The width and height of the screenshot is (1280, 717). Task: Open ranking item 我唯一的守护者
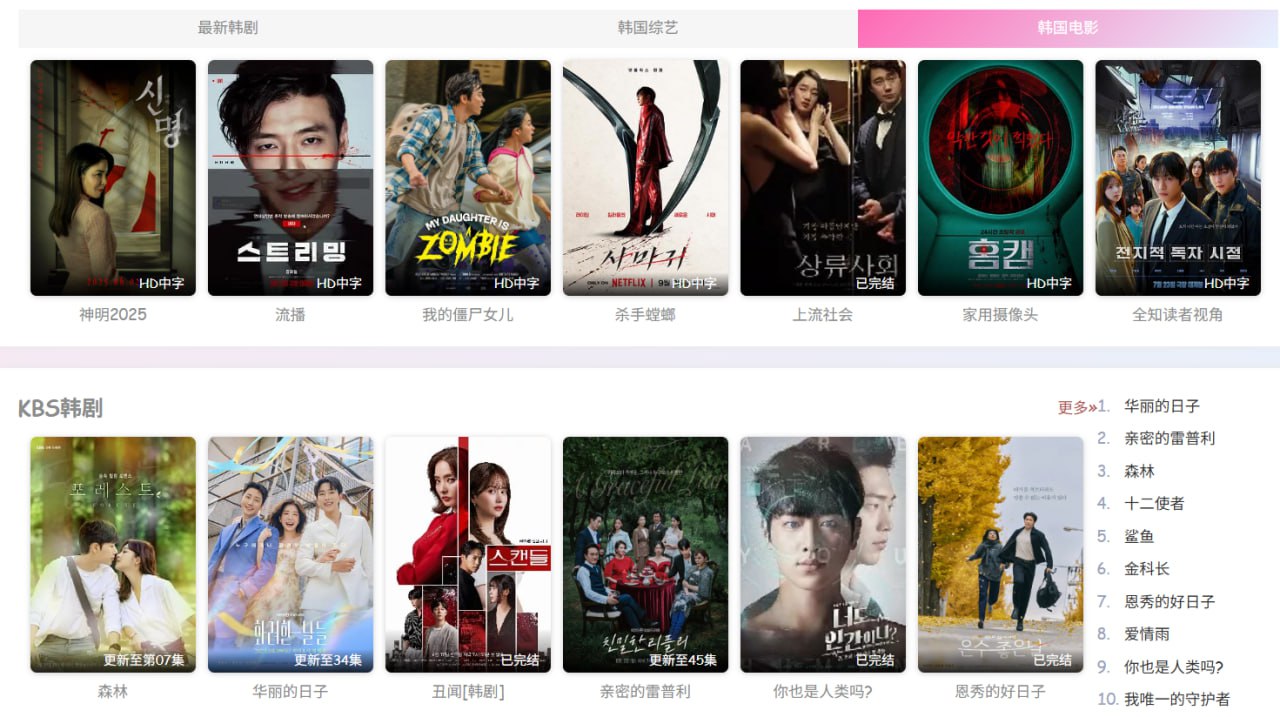pyautogui.click(x=1177, y=699)
